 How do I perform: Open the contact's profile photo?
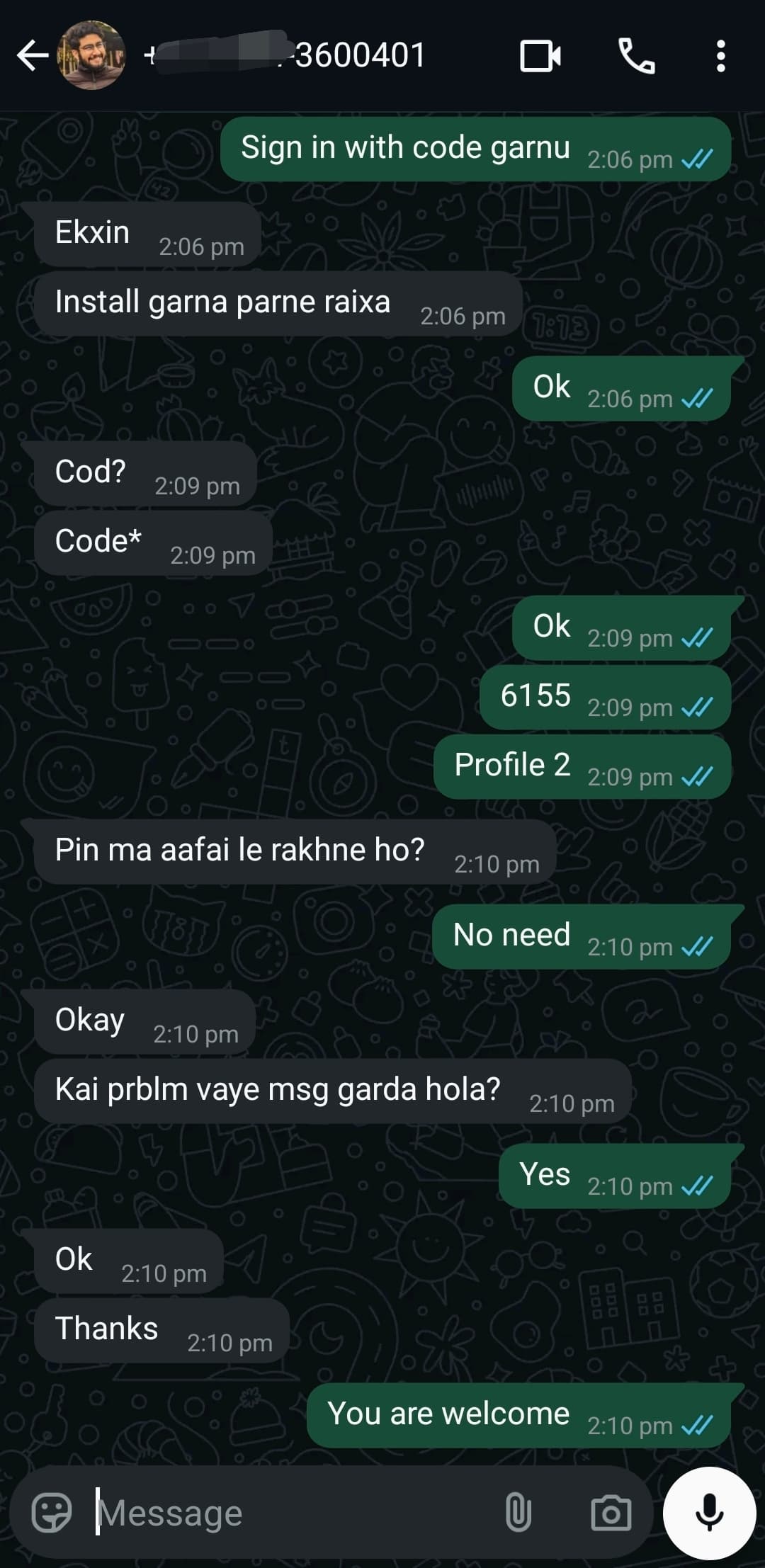[92, 56]
